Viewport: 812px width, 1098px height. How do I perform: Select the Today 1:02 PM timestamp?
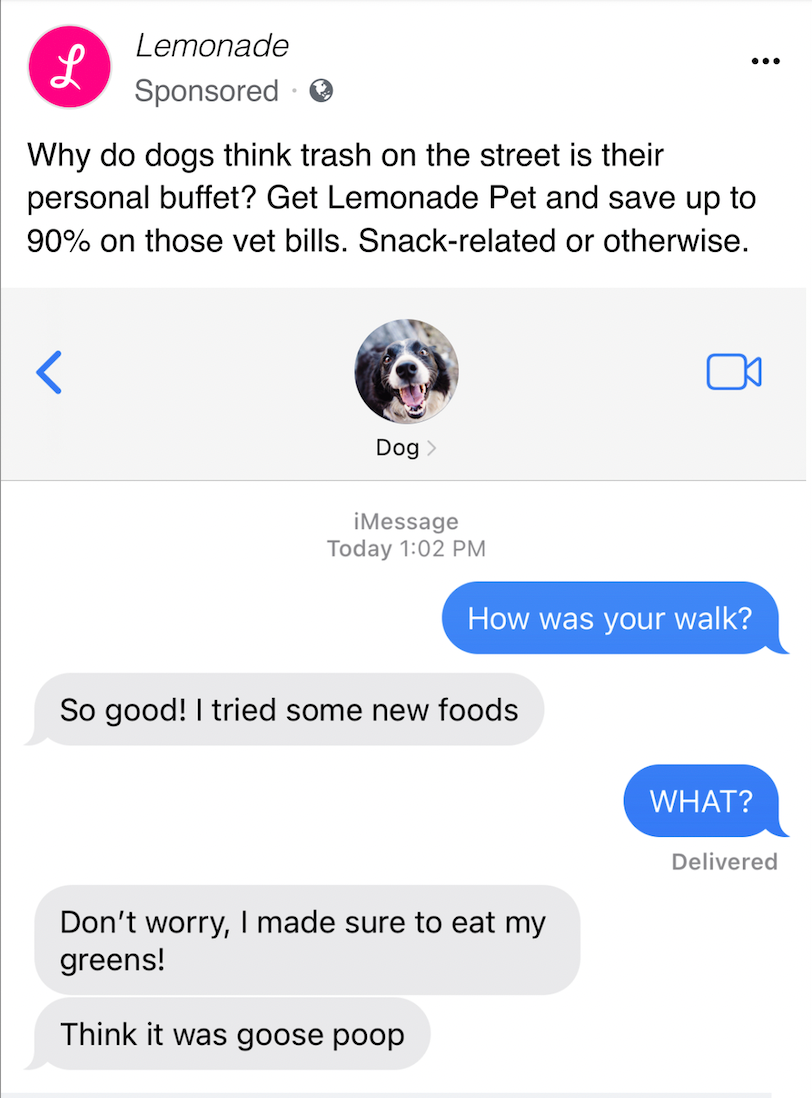pyautogui.click(x=406, y=548)
